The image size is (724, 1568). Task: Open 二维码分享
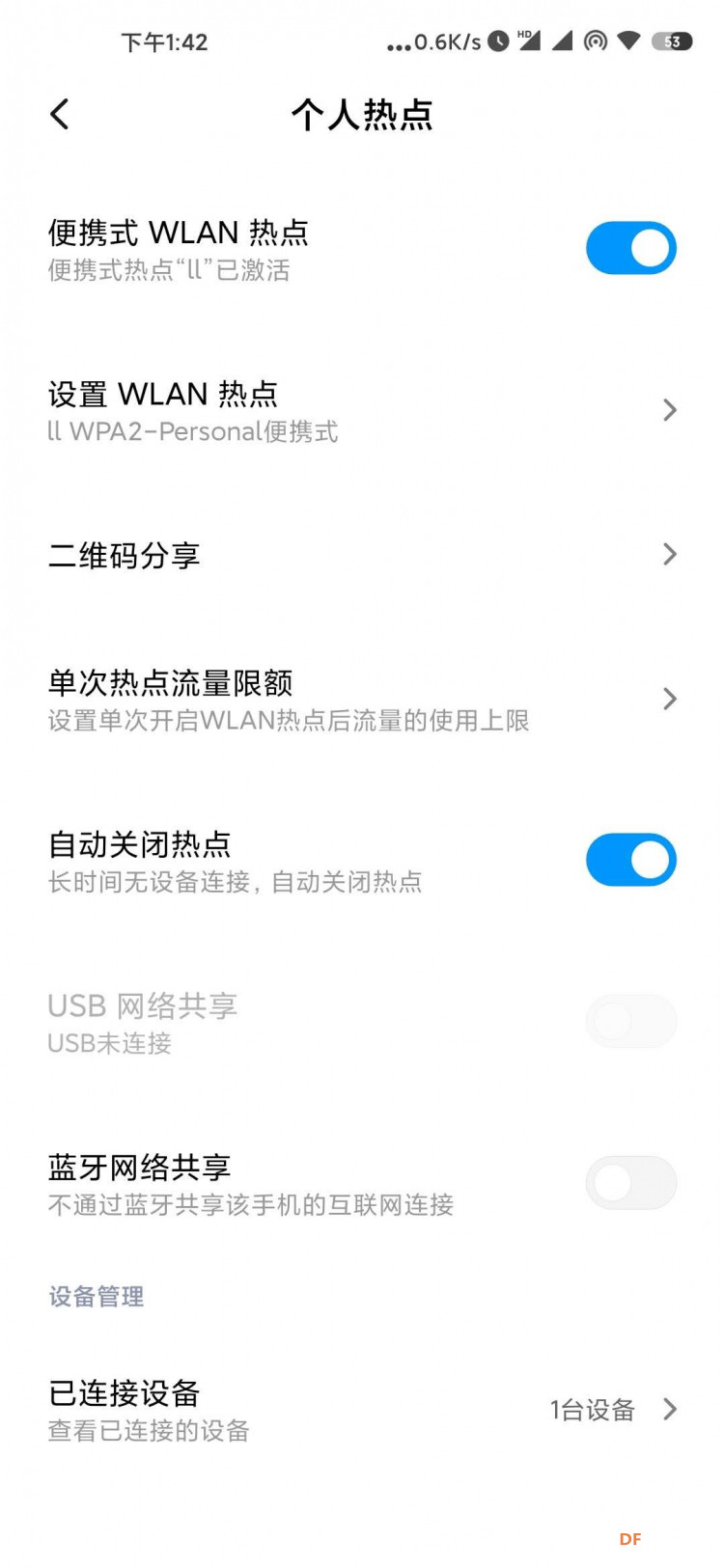(362, 555)
